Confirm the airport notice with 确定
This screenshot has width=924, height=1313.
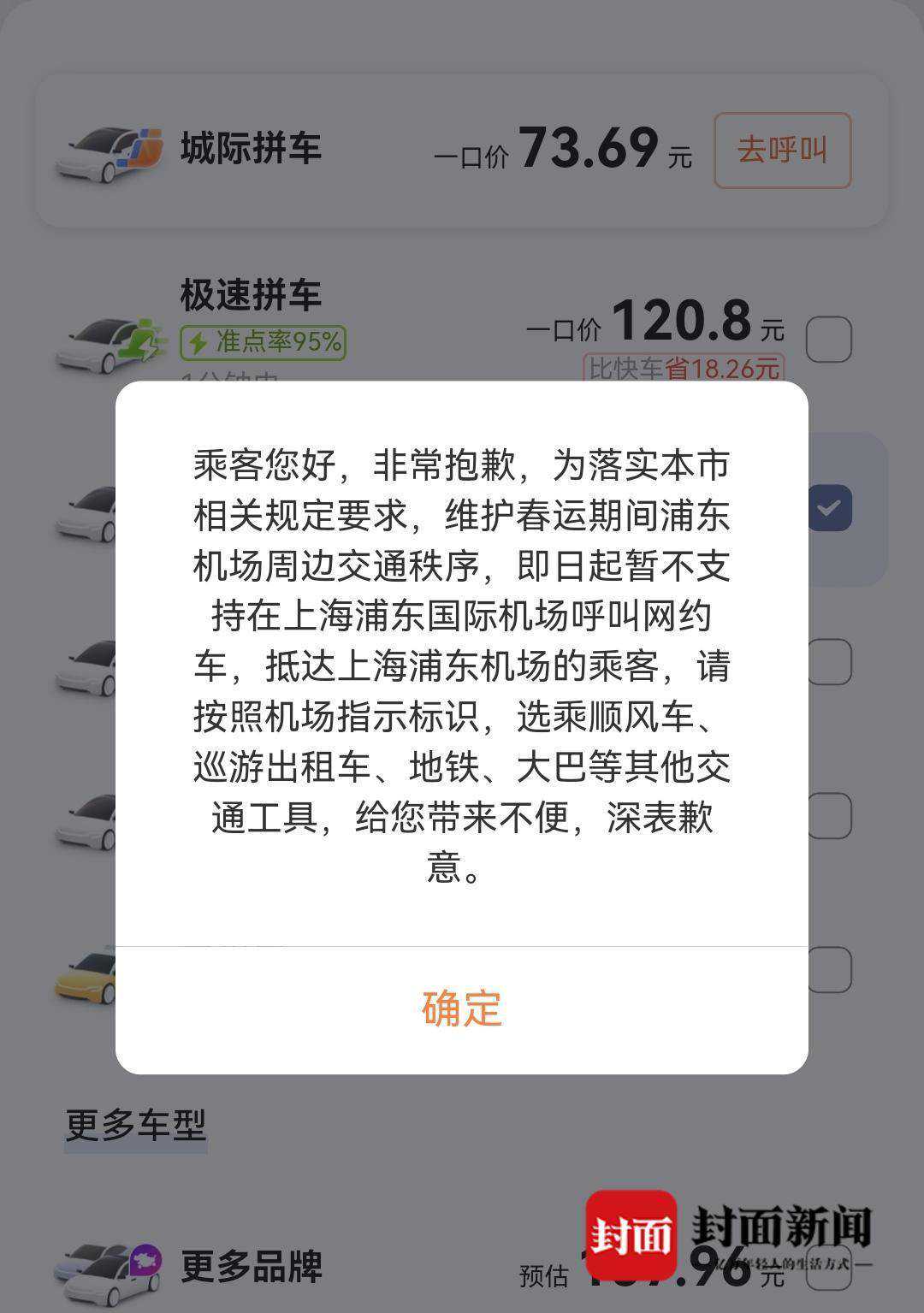(x=462, y=1008)
